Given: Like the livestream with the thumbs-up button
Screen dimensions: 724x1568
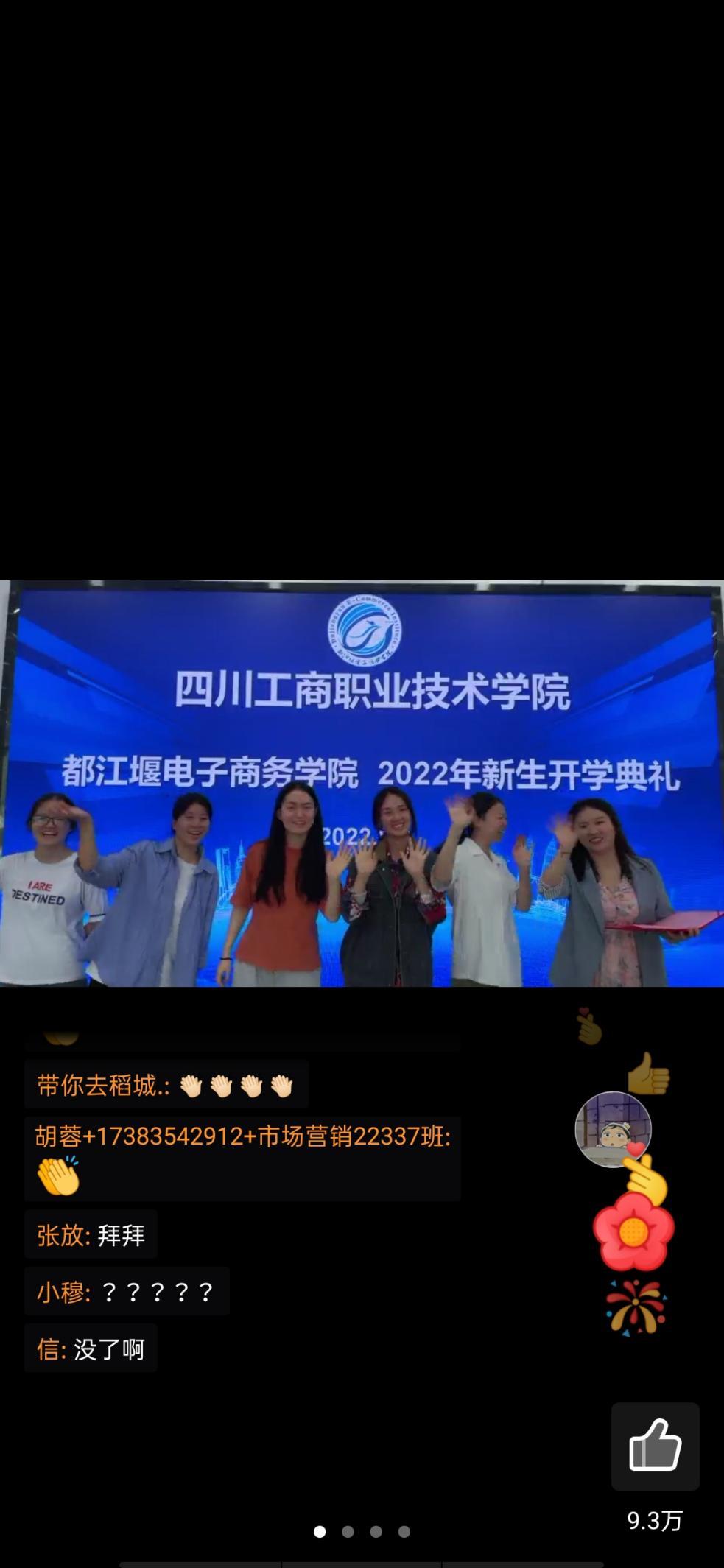Looking at the screenshot, I should pyautogui.click(x=655, y=1446).
